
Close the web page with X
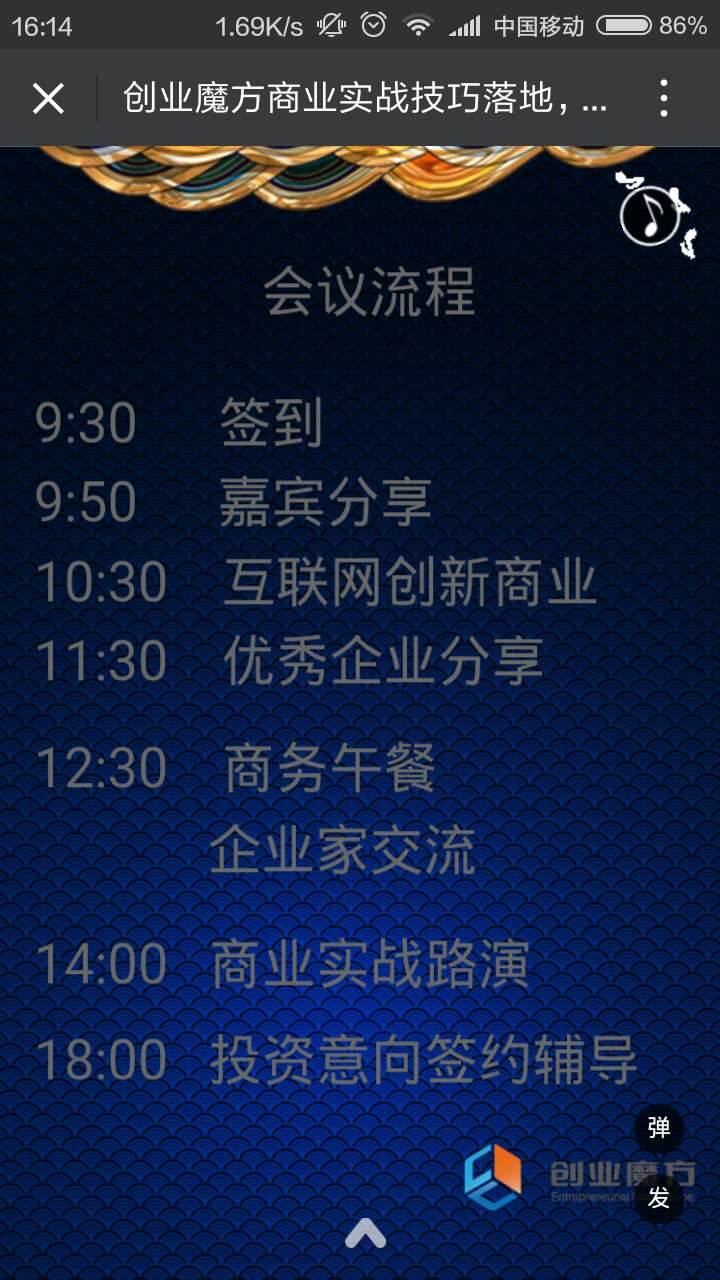48,99
